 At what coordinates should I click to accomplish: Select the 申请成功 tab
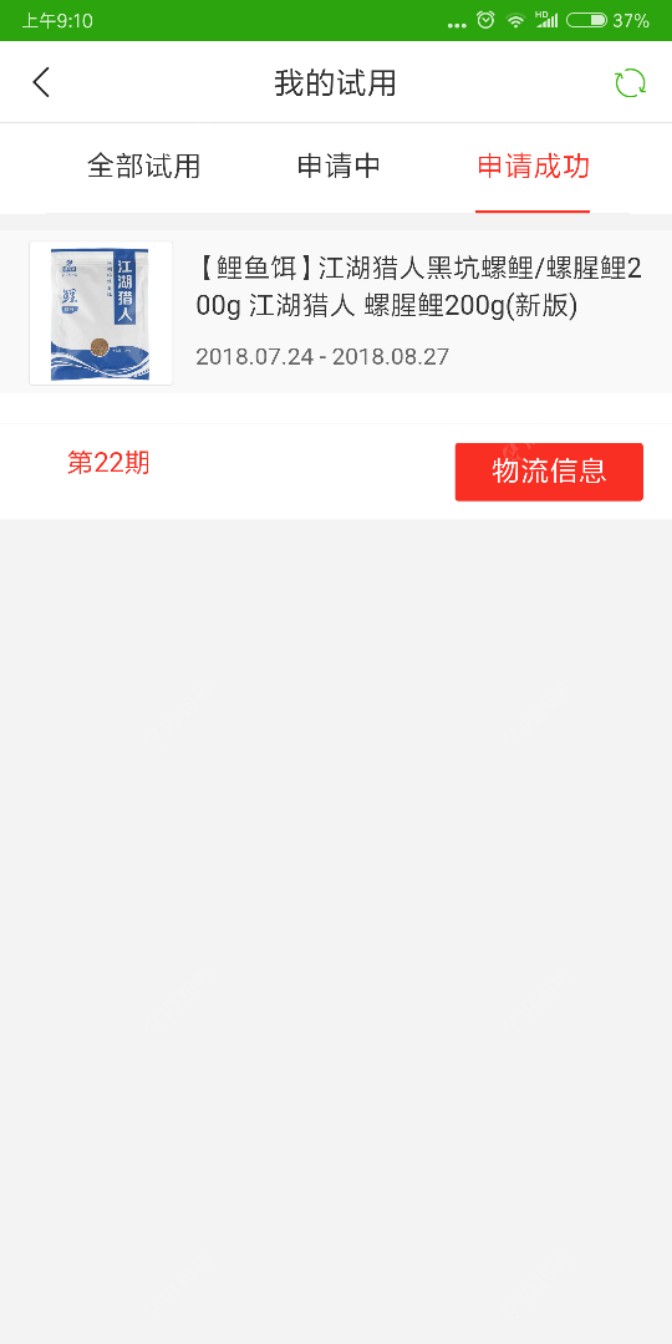[x=533, y=166]
